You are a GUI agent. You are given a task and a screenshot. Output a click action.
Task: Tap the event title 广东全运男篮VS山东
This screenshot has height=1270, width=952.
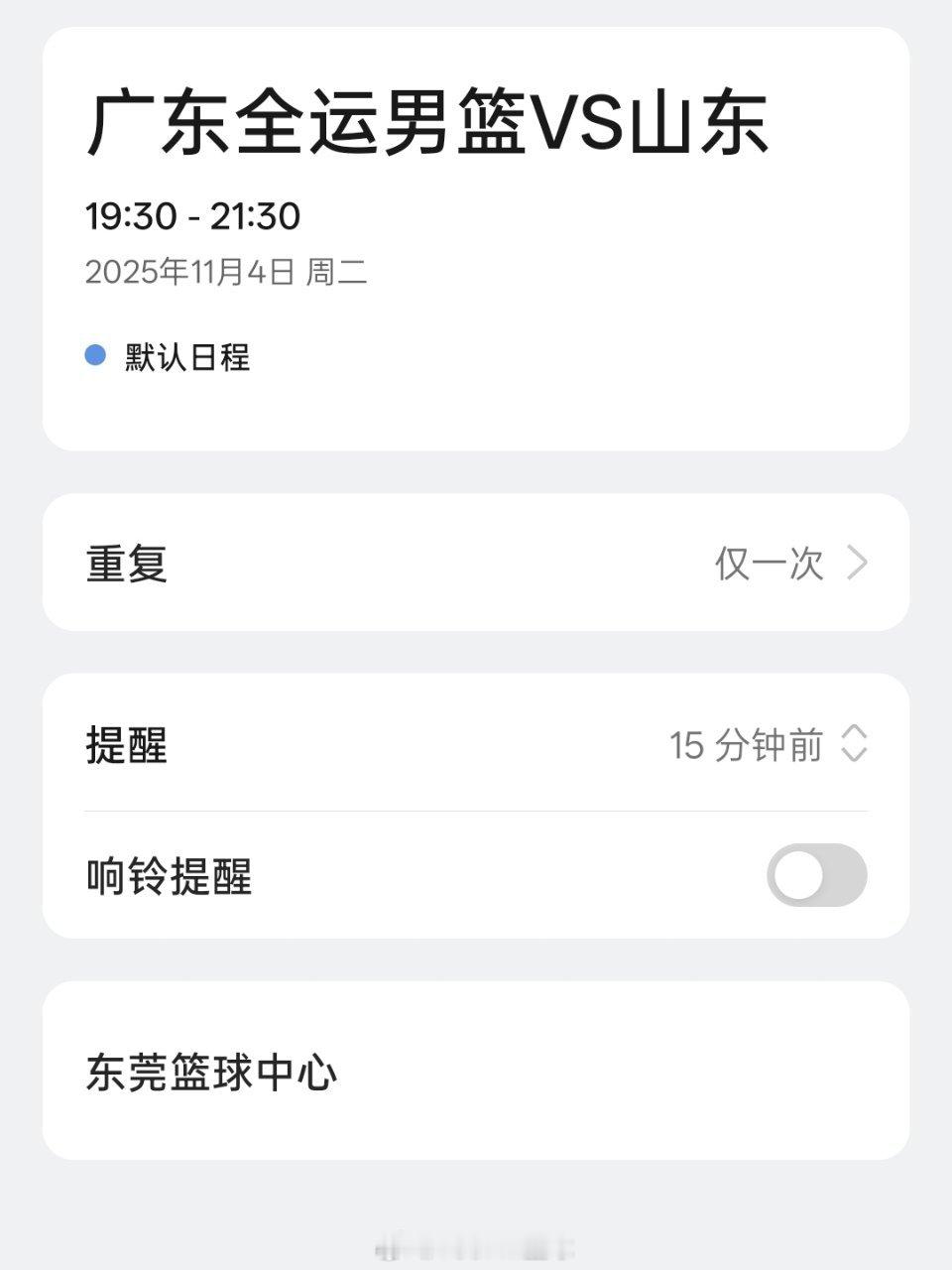426,124
